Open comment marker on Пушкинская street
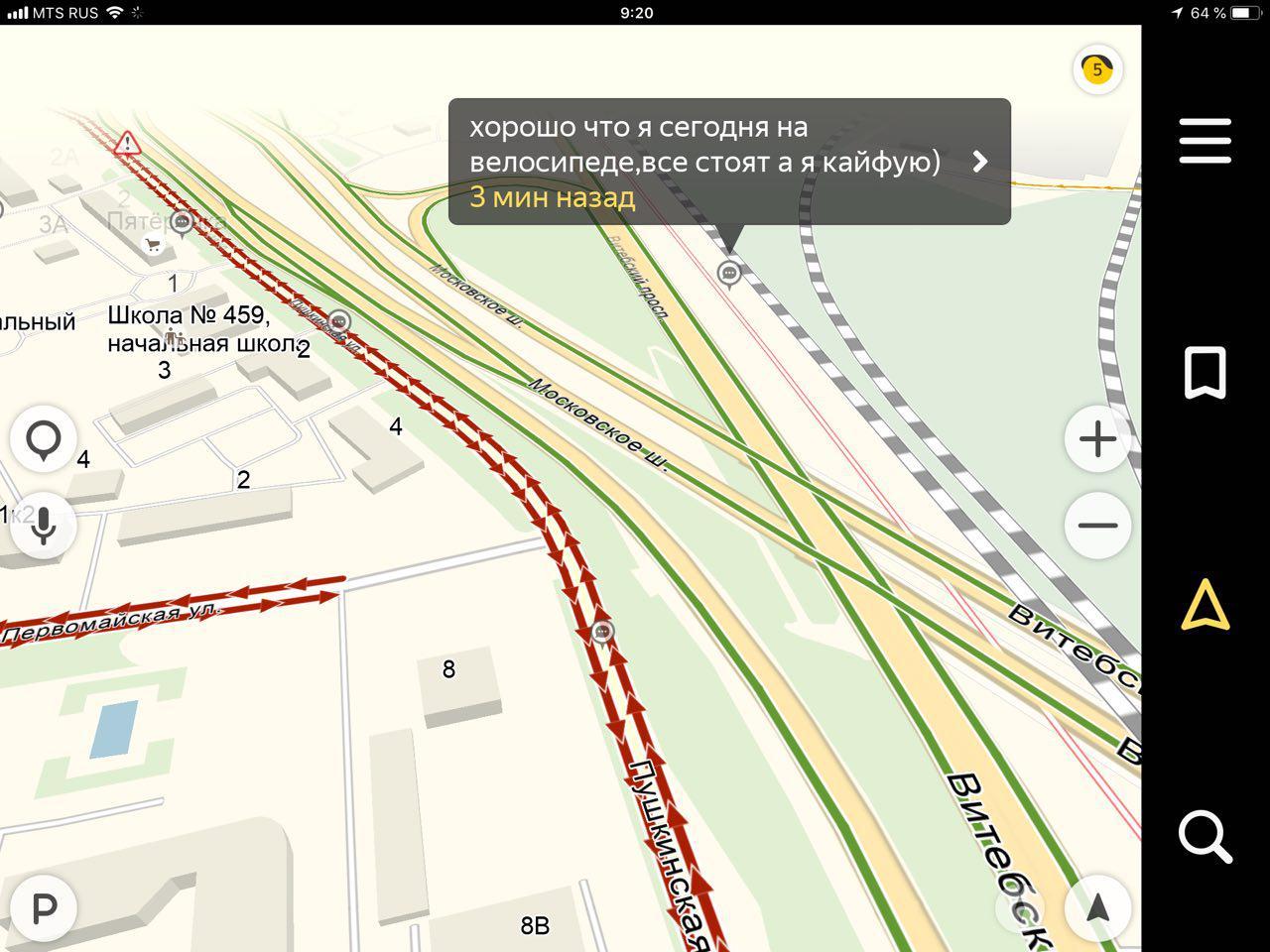Image resolution: width=1270 pixels, height=952 pixels. point(602,632)
